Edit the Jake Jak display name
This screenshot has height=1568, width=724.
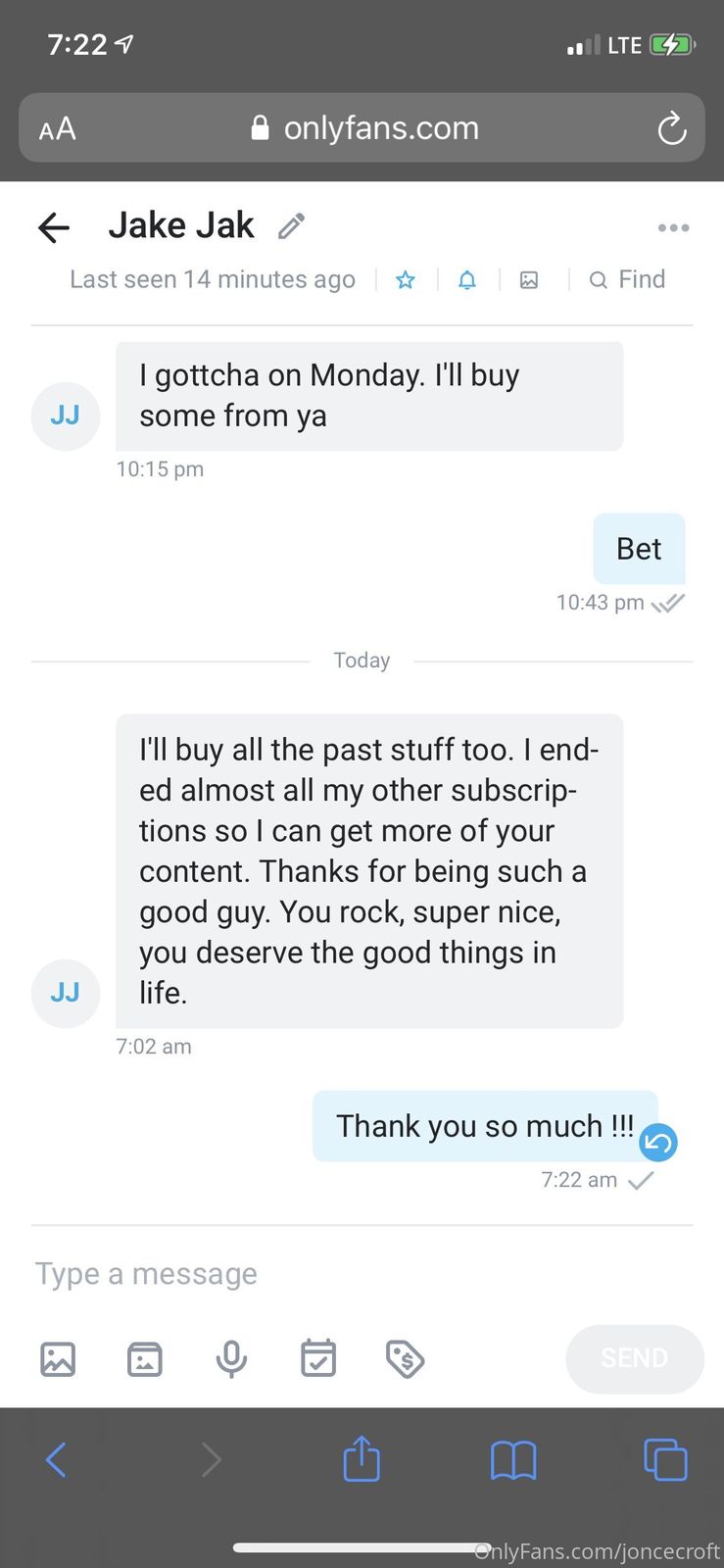[291, 226]
